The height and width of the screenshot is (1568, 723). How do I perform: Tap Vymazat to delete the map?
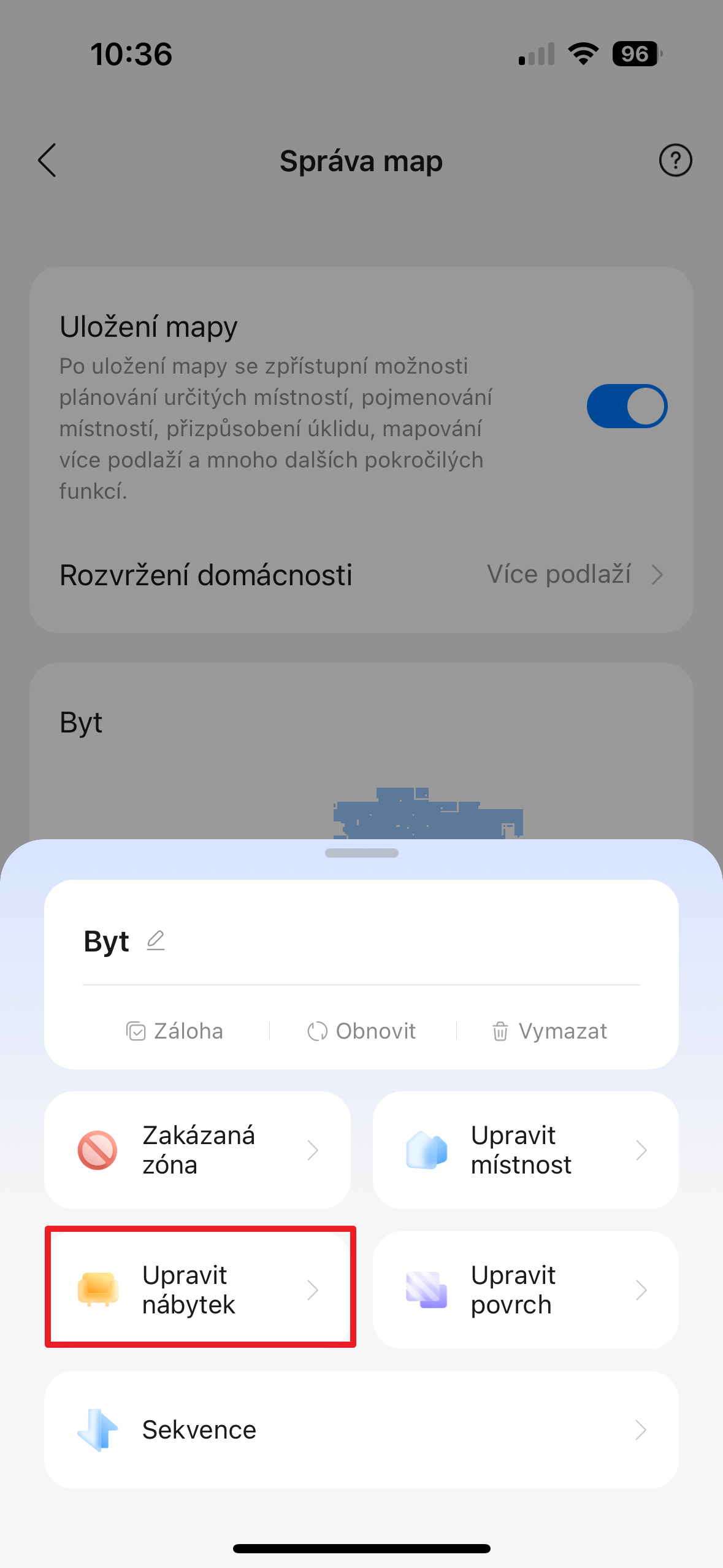pyautogui.click(x=549, y=1031)
